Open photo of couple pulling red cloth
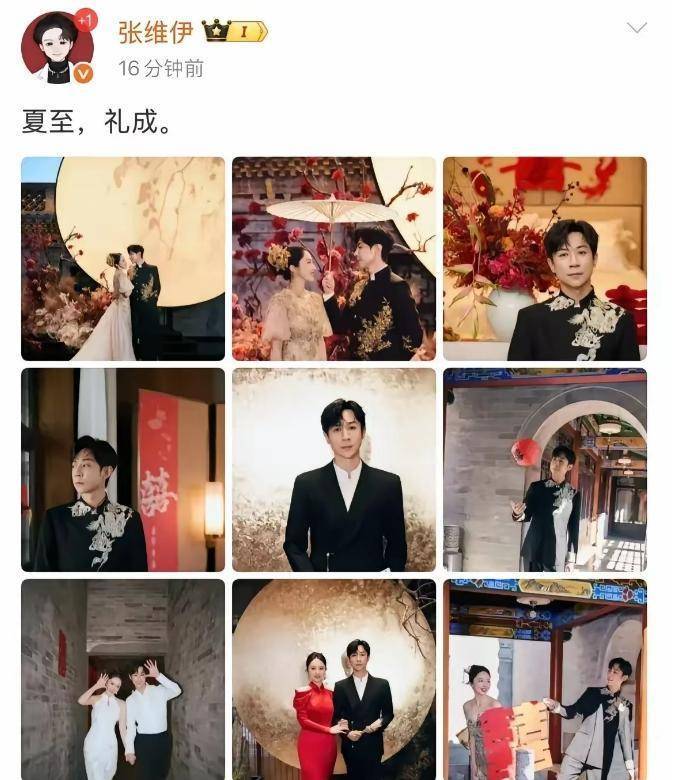 545,679
